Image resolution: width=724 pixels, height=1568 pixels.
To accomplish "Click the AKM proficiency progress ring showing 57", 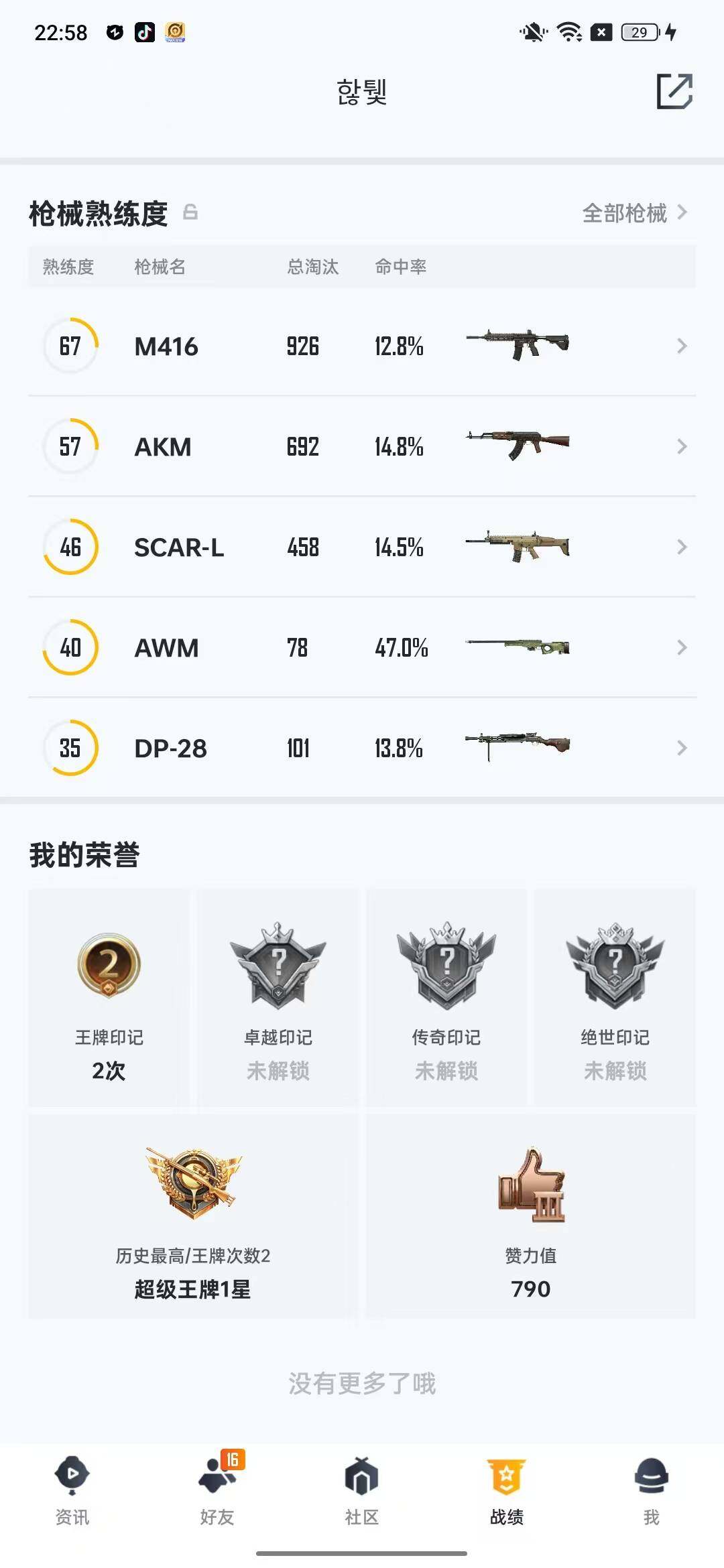I will (70, 446).
